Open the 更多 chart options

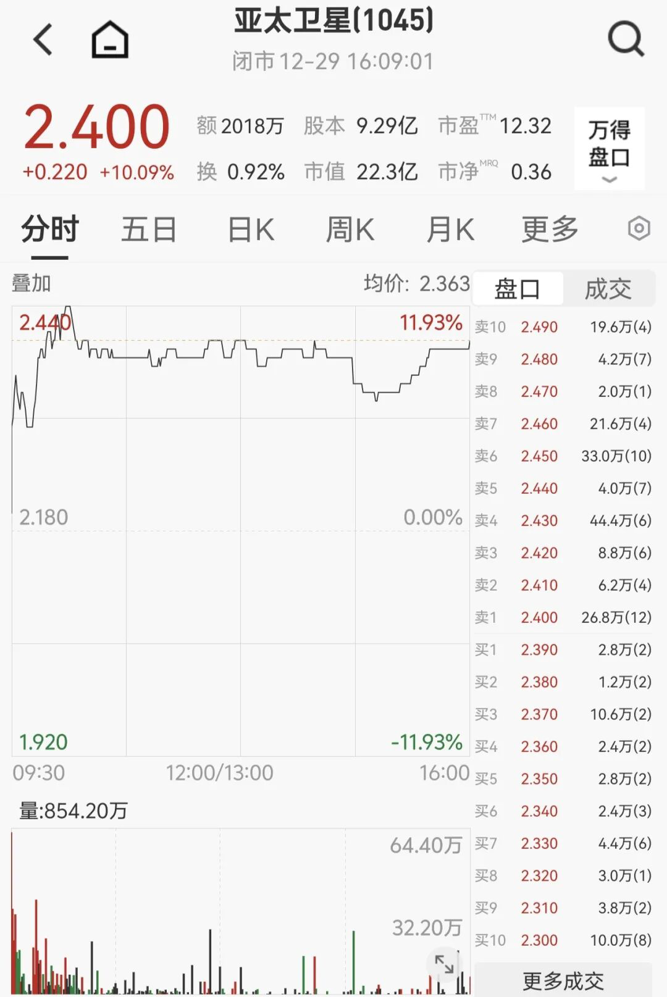[550, 230]
